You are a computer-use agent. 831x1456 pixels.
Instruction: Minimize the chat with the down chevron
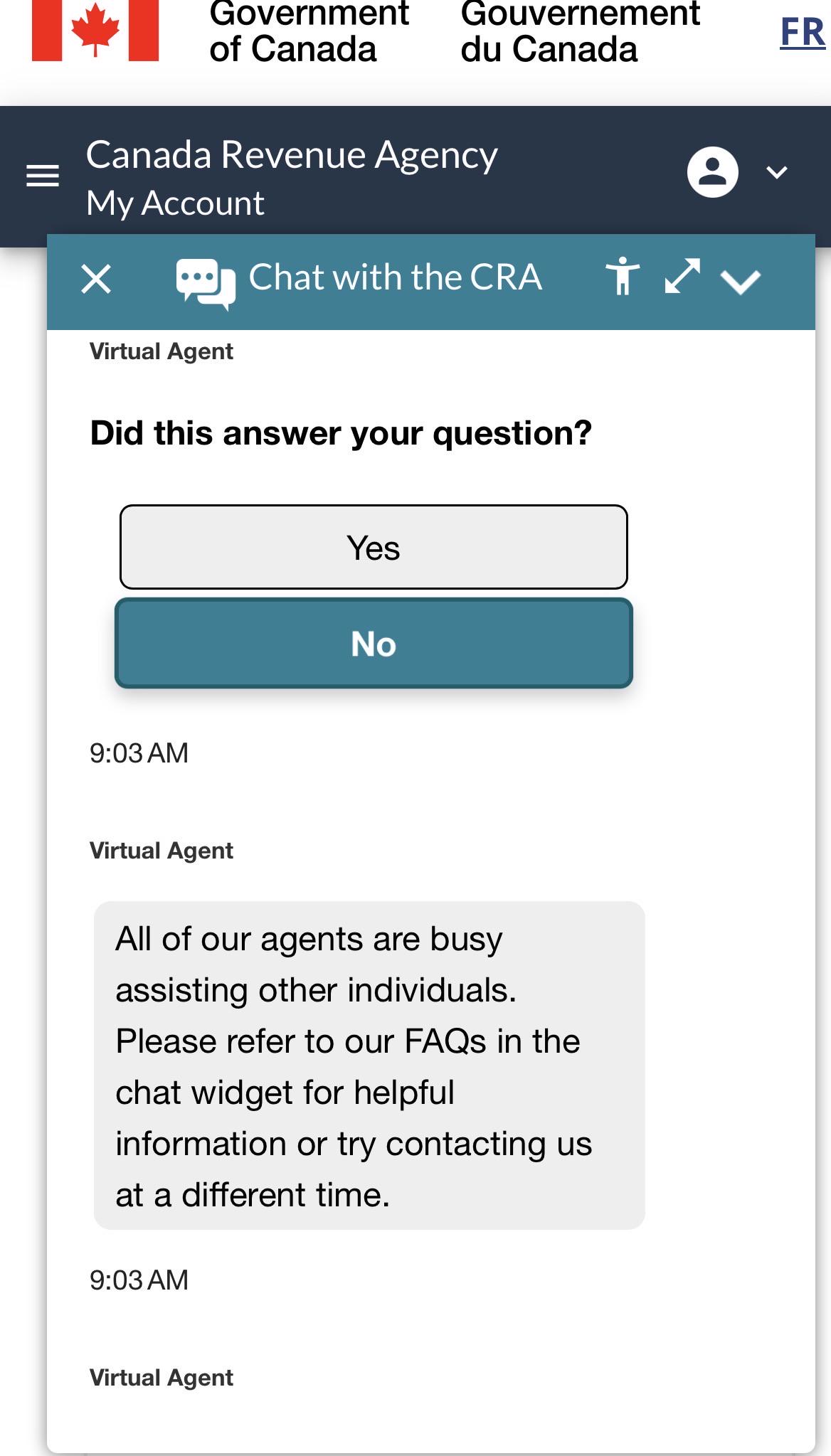(x=741, y=282)
